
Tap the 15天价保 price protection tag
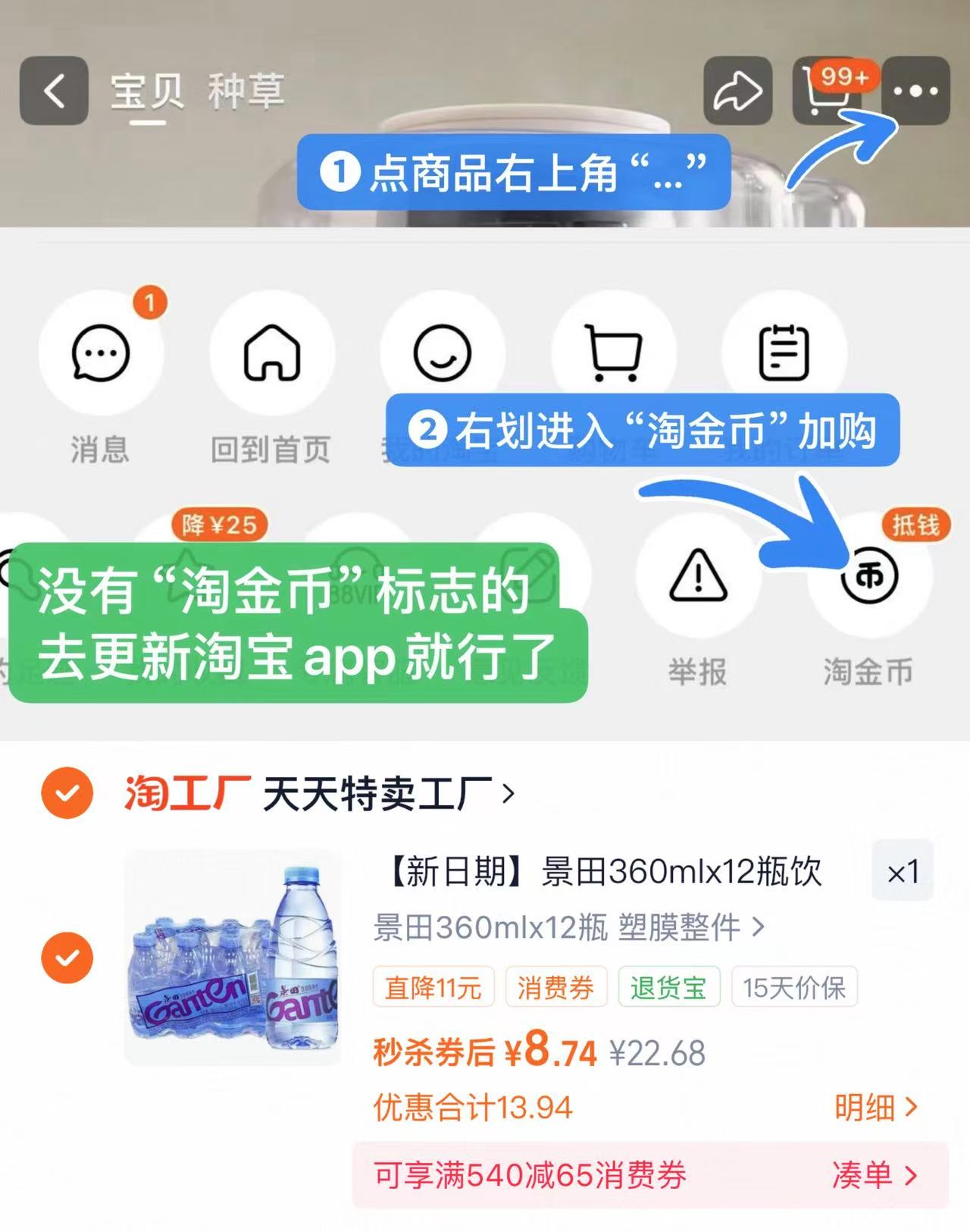click(x=793, y=986)
